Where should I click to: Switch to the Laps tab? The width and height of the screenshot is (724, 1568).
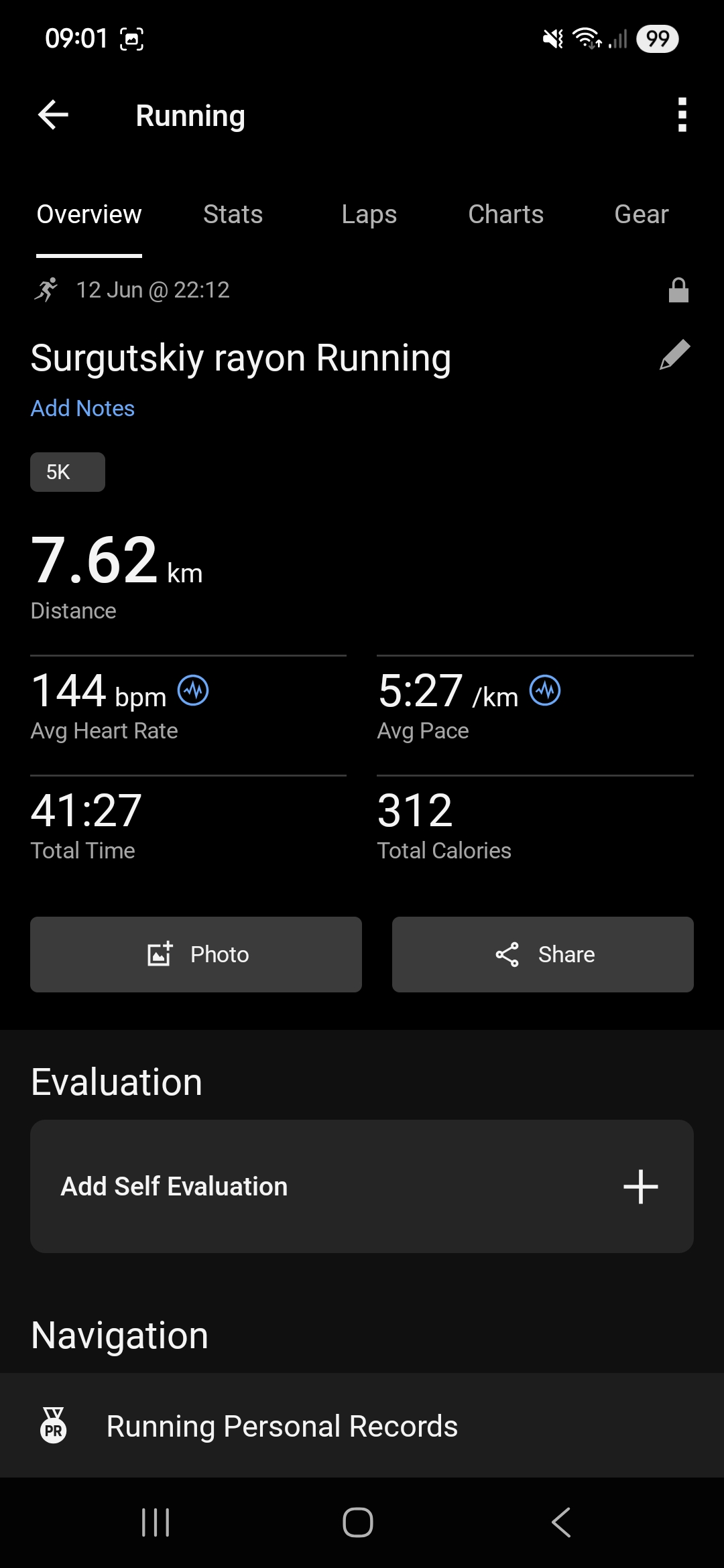tap(369, 214)
